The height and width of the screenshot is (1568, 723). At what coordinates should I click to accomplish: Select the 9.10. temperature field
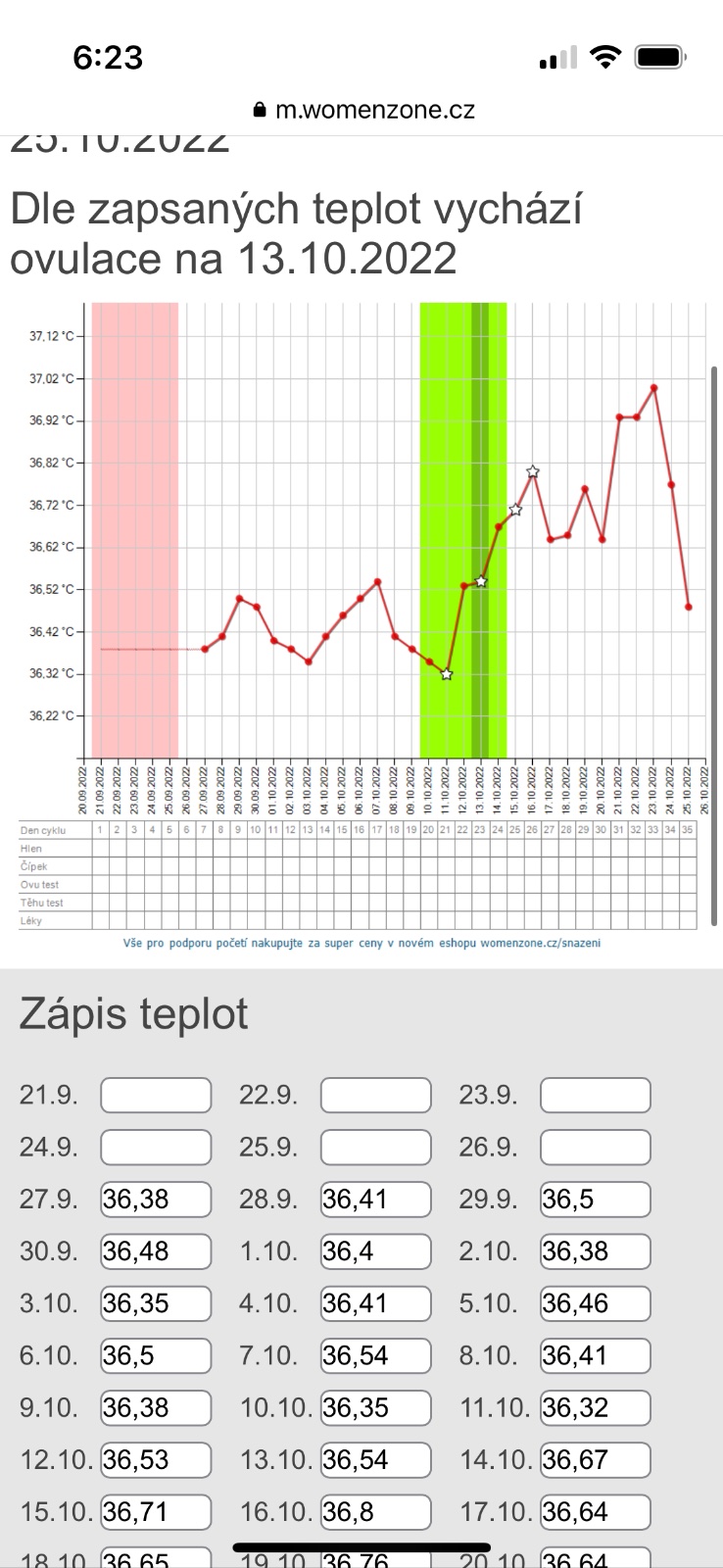(x=156, y=1407)
